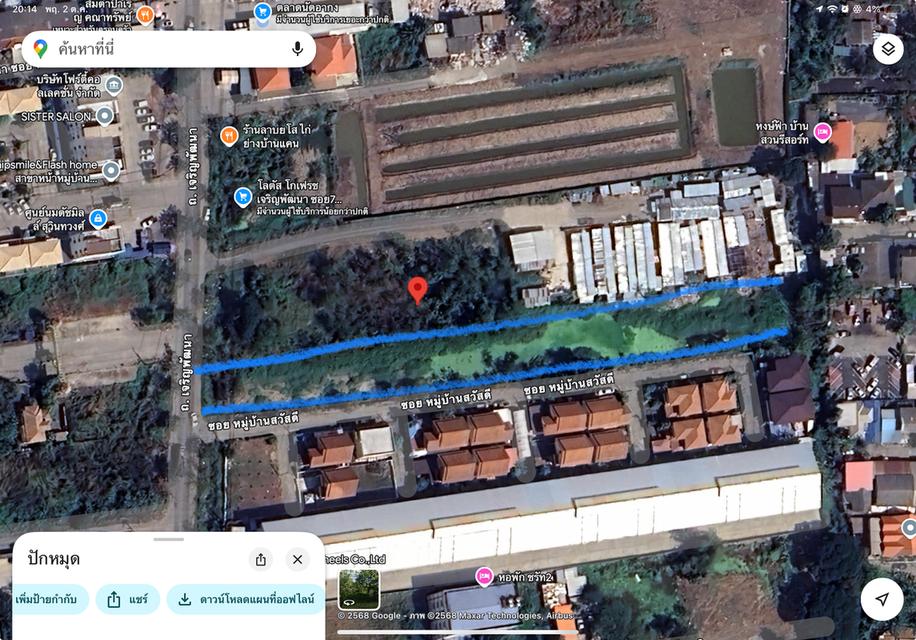Open the search box ค้นหาที่นี่
Screen dimensions: 916x640
160,48
